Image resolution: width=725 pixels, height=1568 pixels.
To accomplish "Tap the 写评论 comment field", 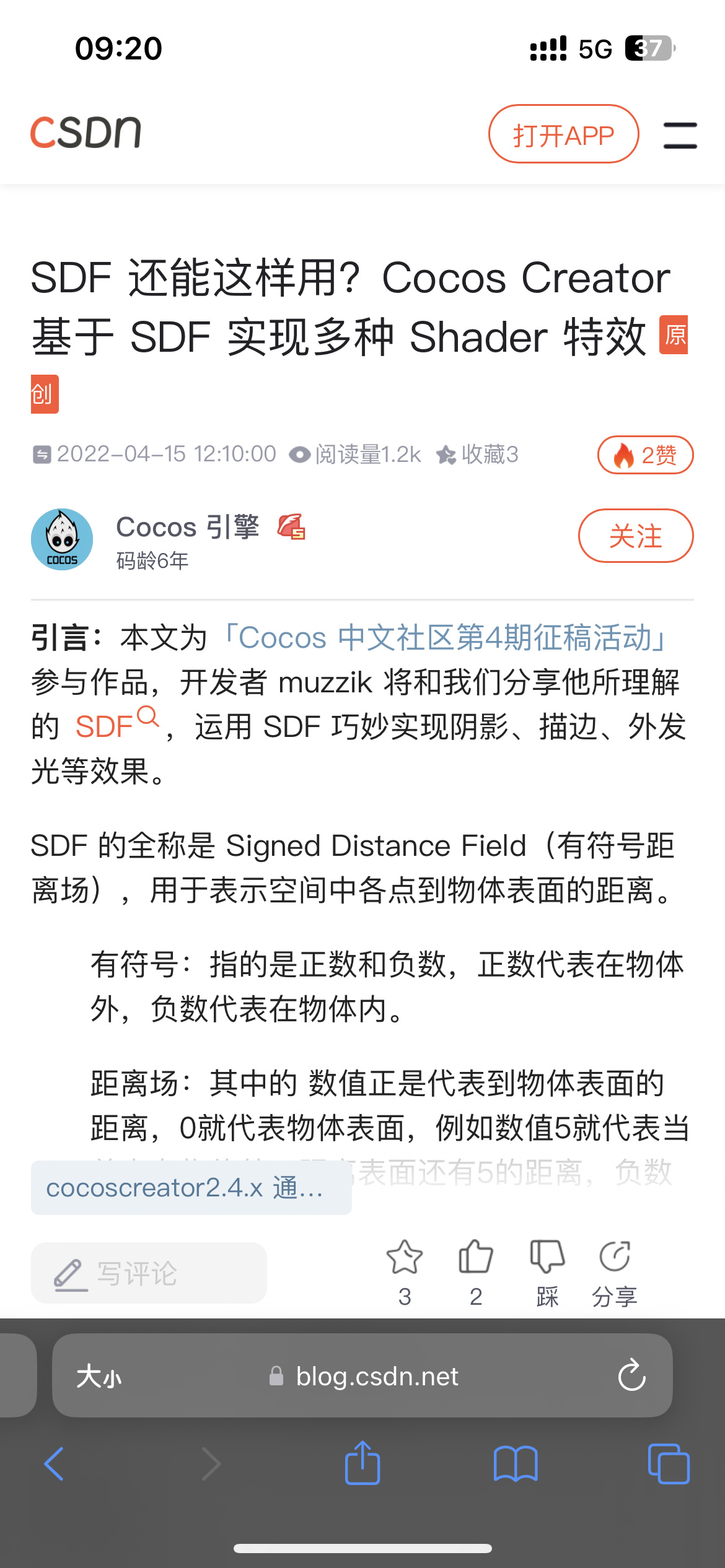I will pos(149,1273).
